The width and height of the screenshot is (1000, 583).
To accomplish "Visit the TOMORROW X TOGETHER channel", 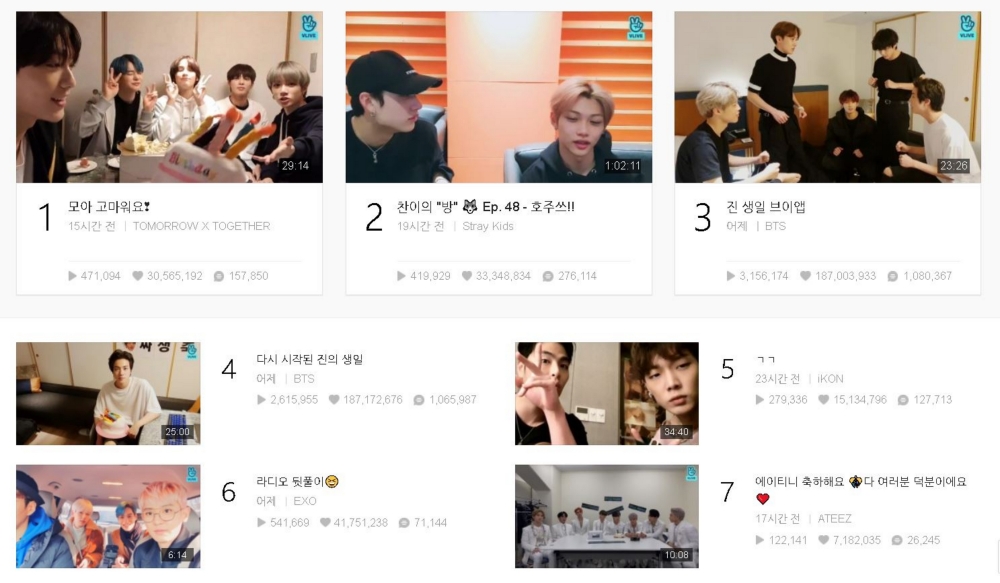I will tap(201, 226).
